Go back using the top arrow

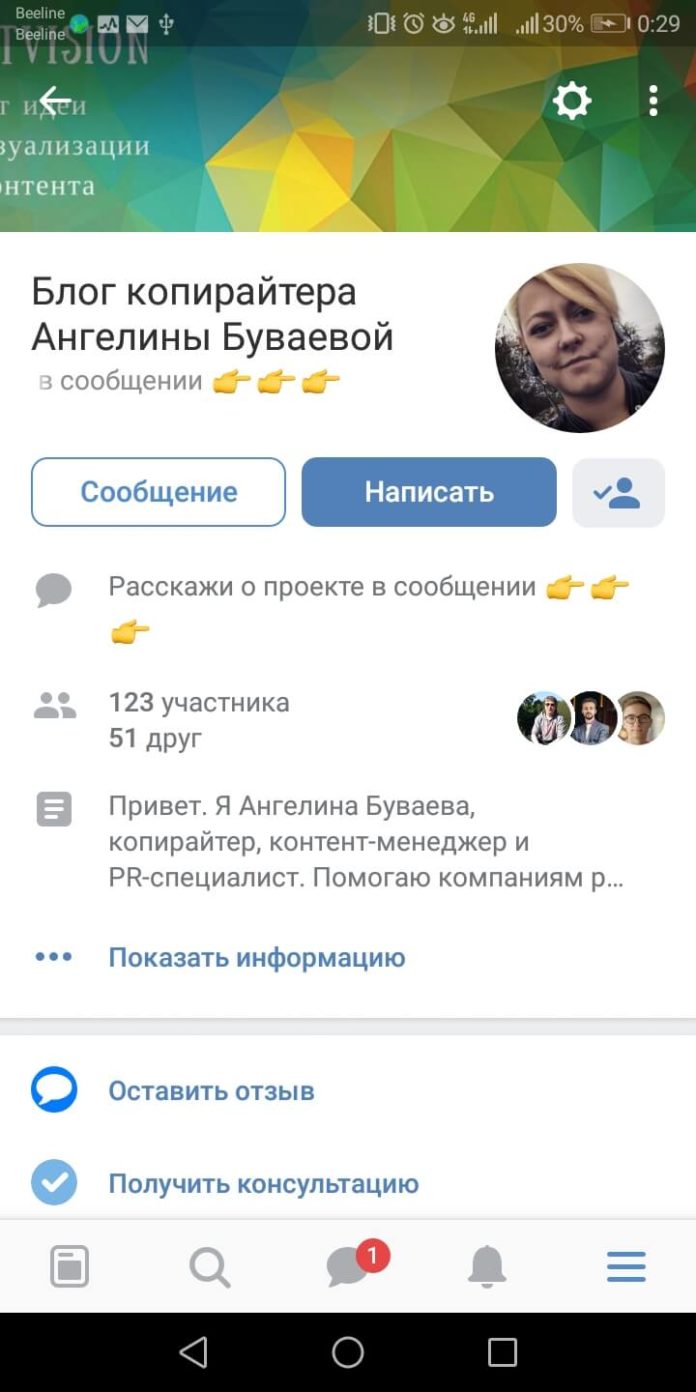[x=56, y=101]
